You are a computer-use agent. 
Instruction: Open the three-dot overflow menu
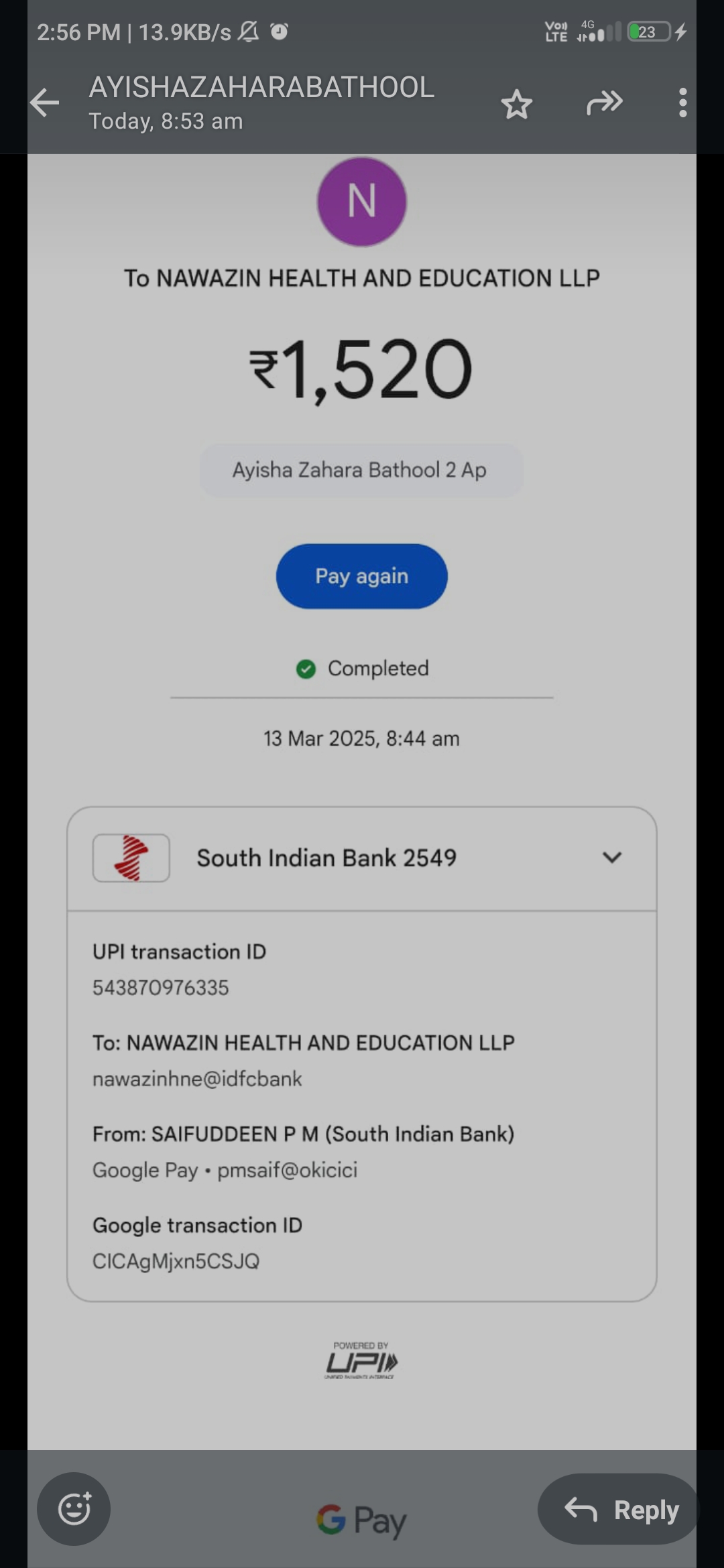(x=682, y=103)
